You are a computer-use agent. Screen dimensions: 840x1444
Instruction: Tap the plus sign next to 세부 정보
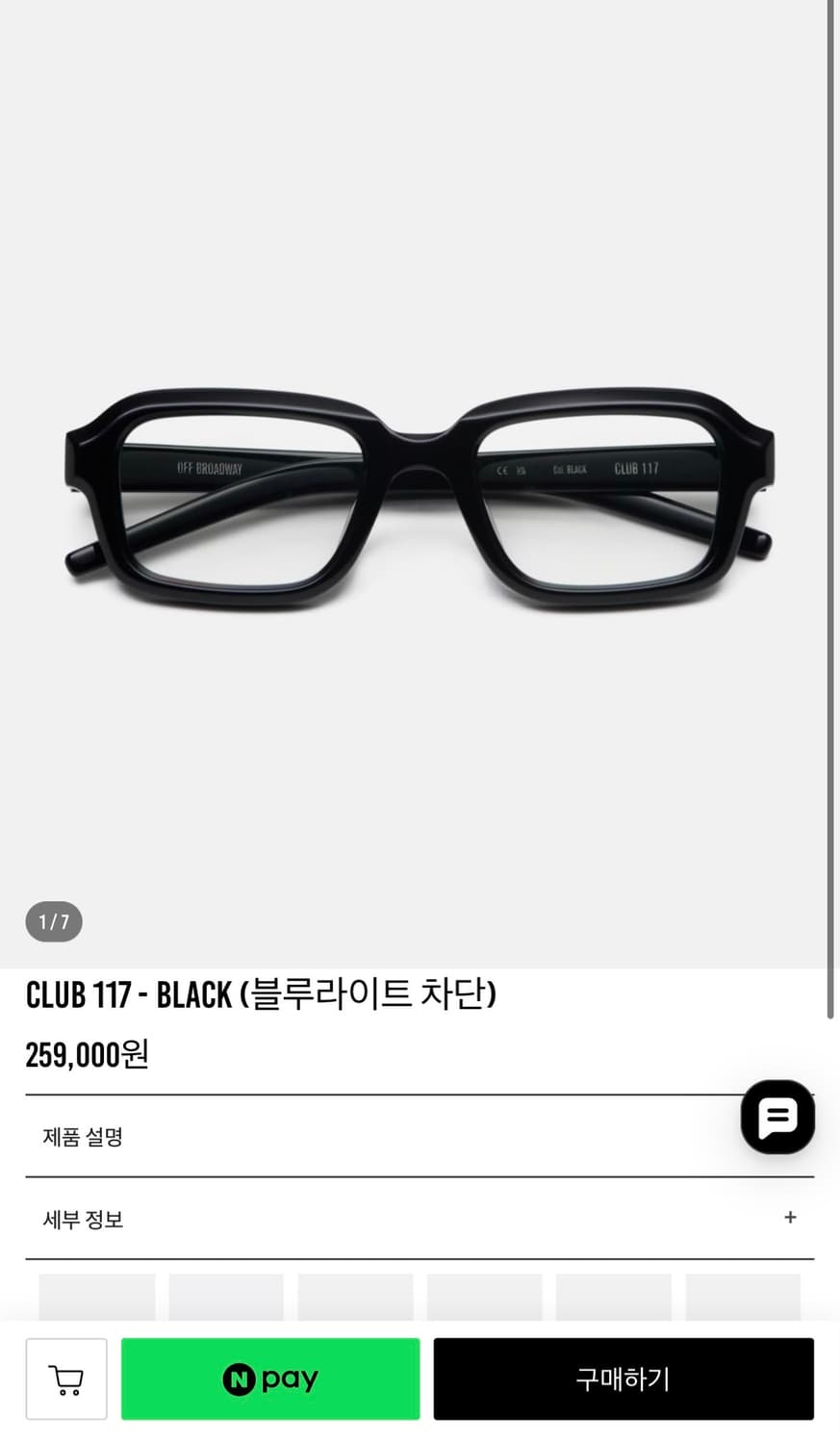790,1217
